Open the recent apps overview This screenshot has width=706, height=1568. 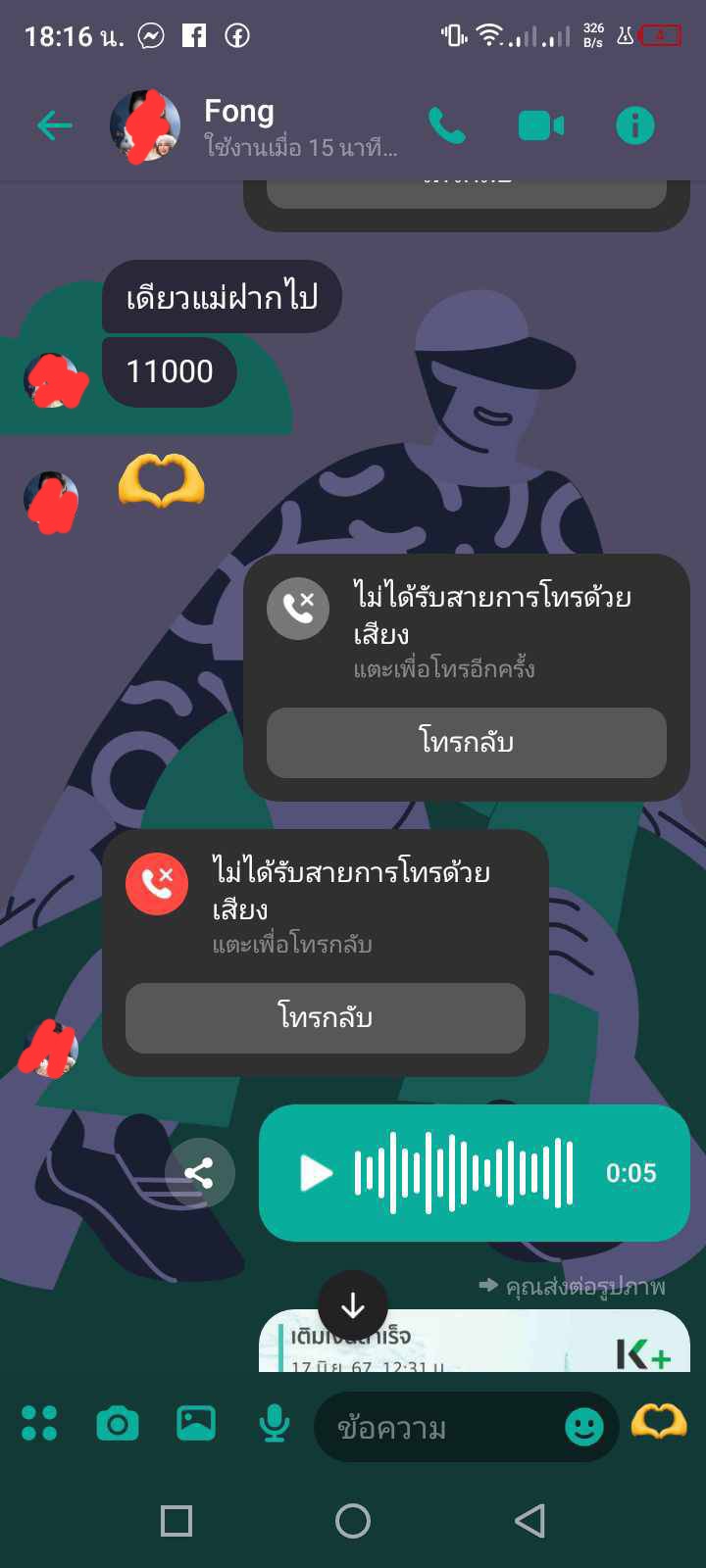176,1521
